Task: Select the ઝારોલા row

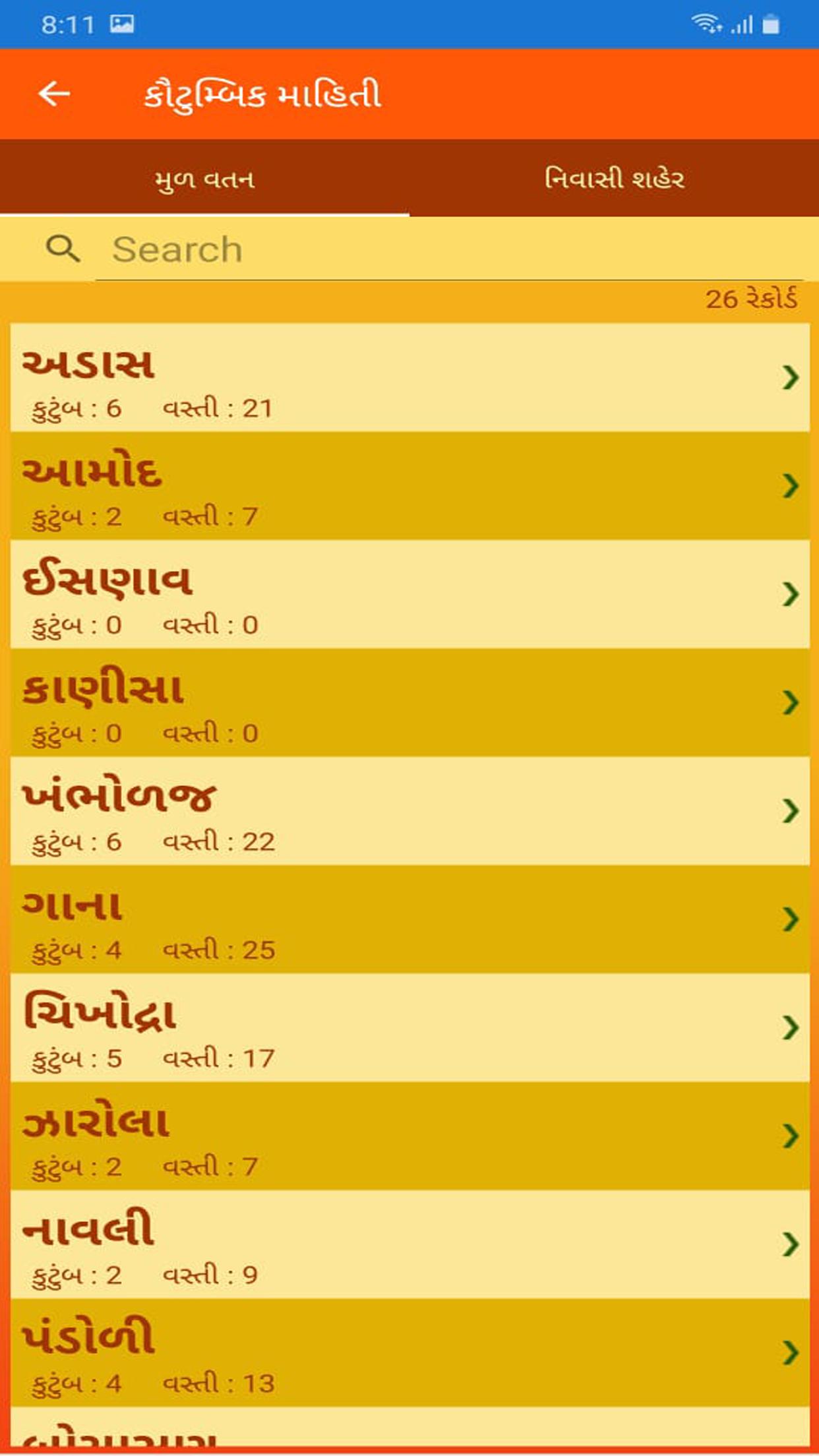Action: coord(409,1136)
